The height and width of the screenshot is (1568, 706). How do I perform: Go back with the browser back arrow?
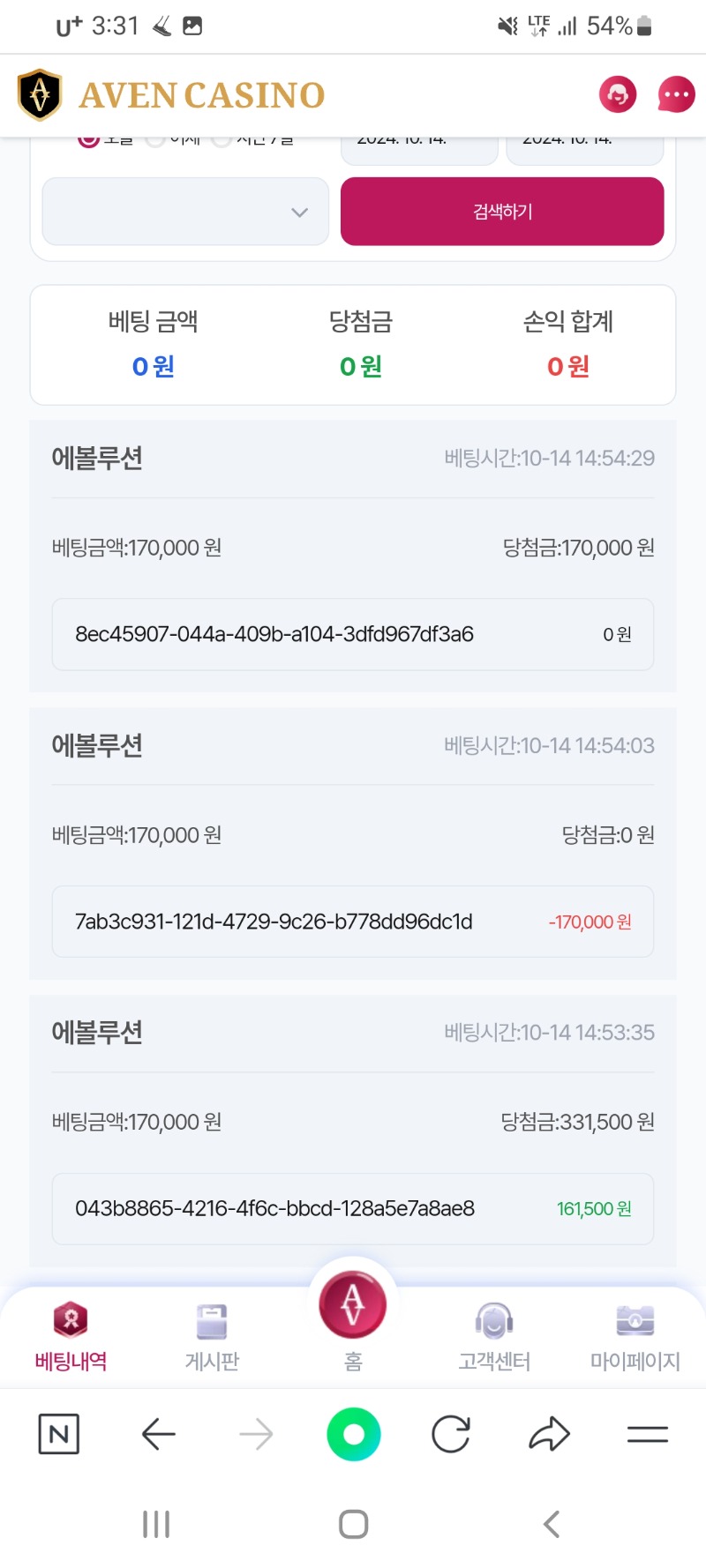pos(159,1434)
